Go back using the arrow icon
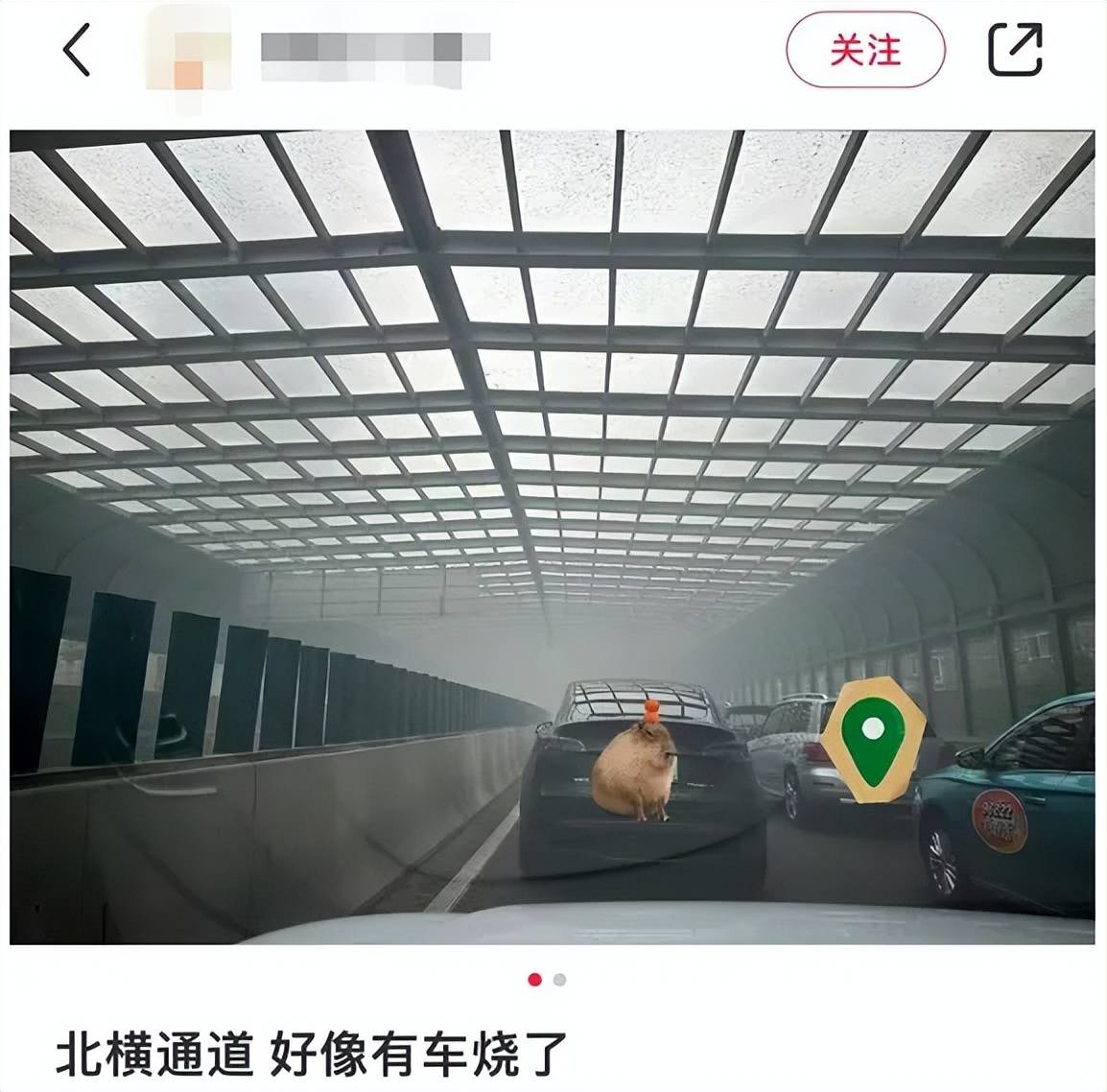Screen dimensions: 1107x1092 click(x=78, y=50)
